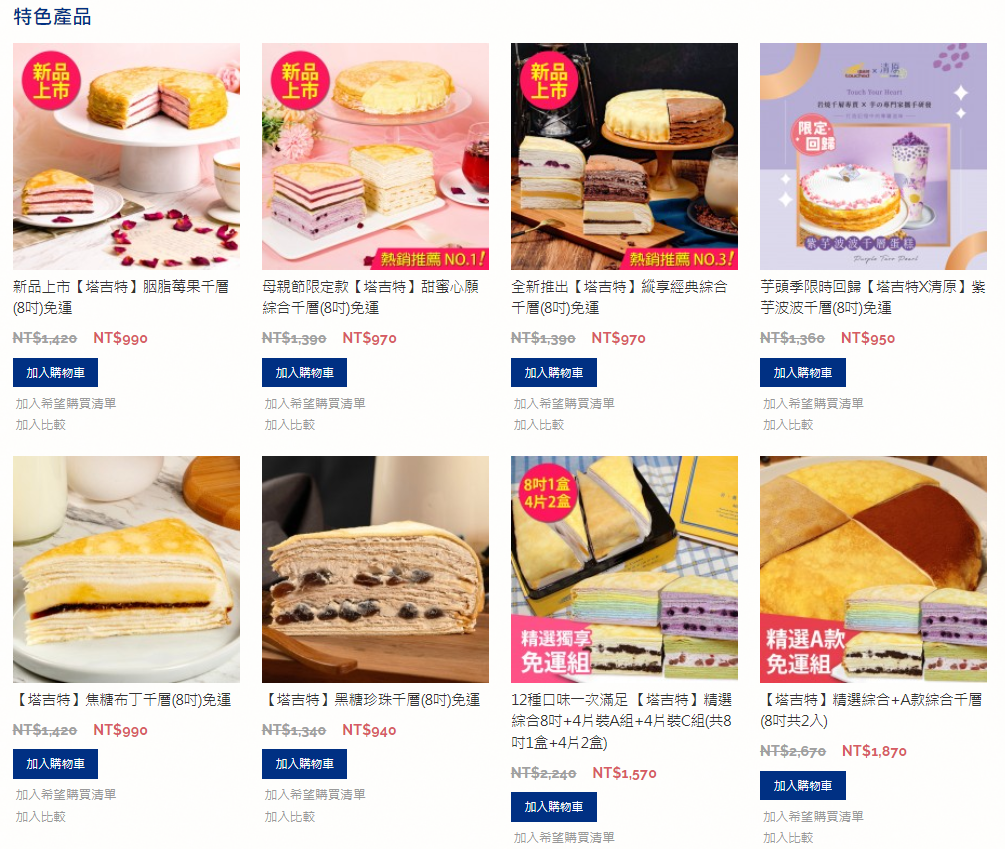The image size is (1005, 849).
Task: Add 縱享經典綜合千層 to the shopping cart
Action: point(553,373)
